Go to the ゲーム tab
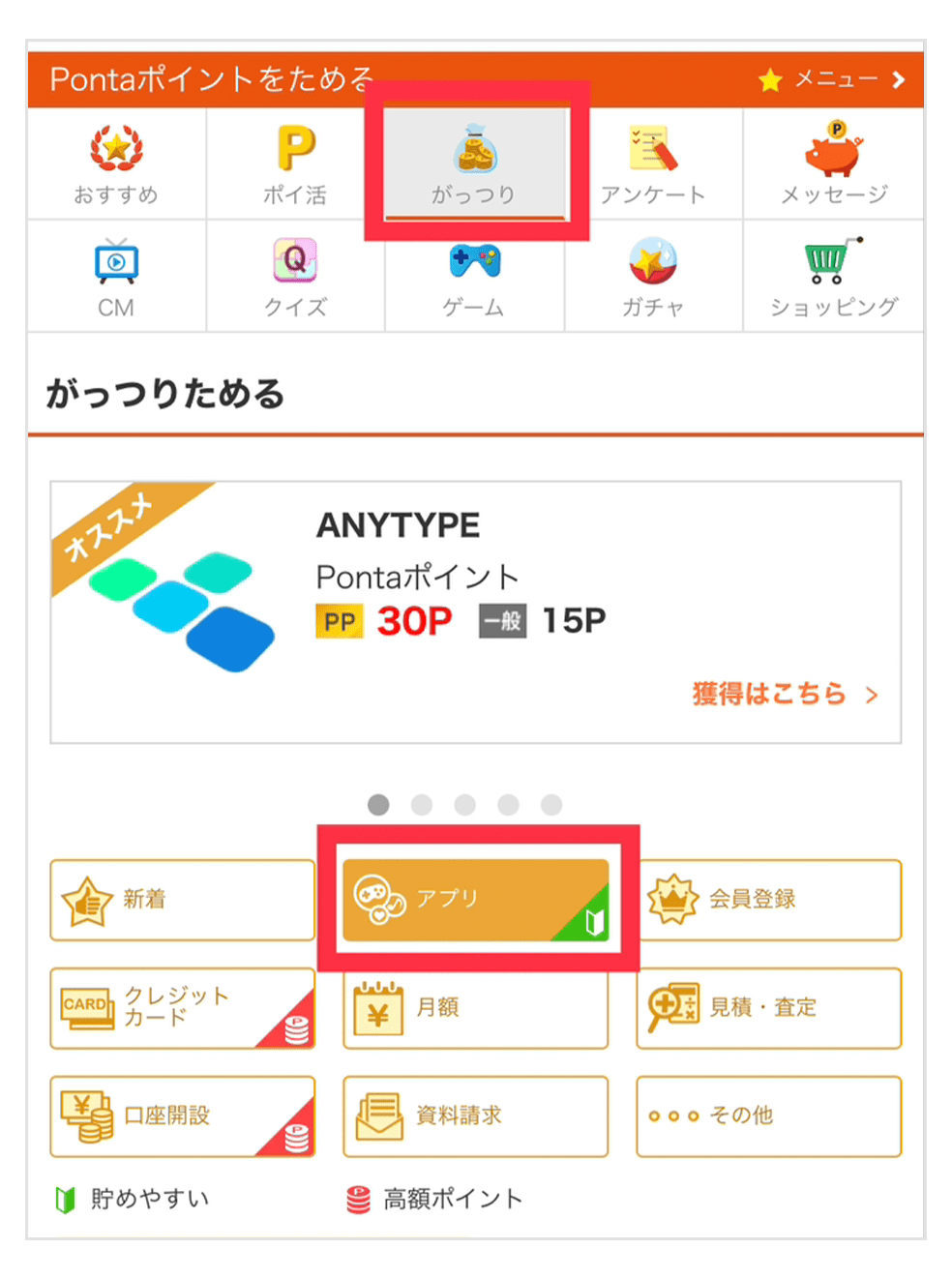Viewport: 952px width, 1279px height. click(474, 277)
